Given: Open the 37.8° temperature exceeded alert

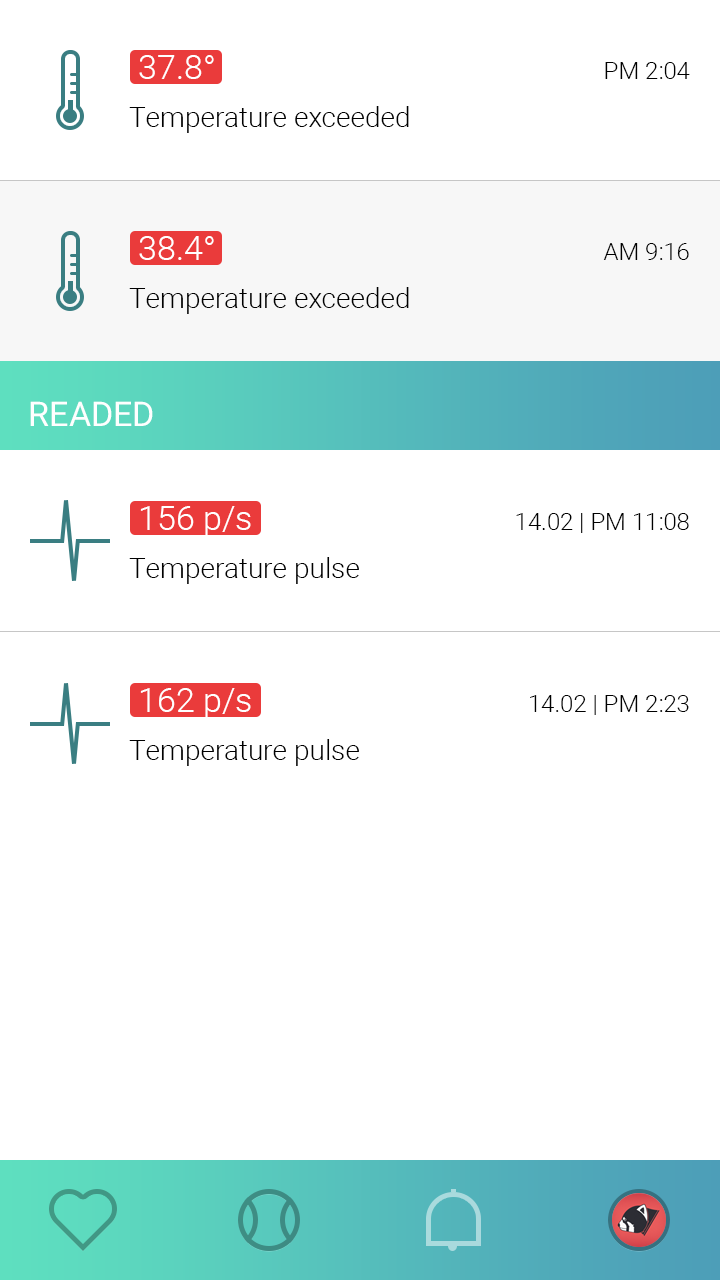Looking at the screenshot, I should (360, 91).
